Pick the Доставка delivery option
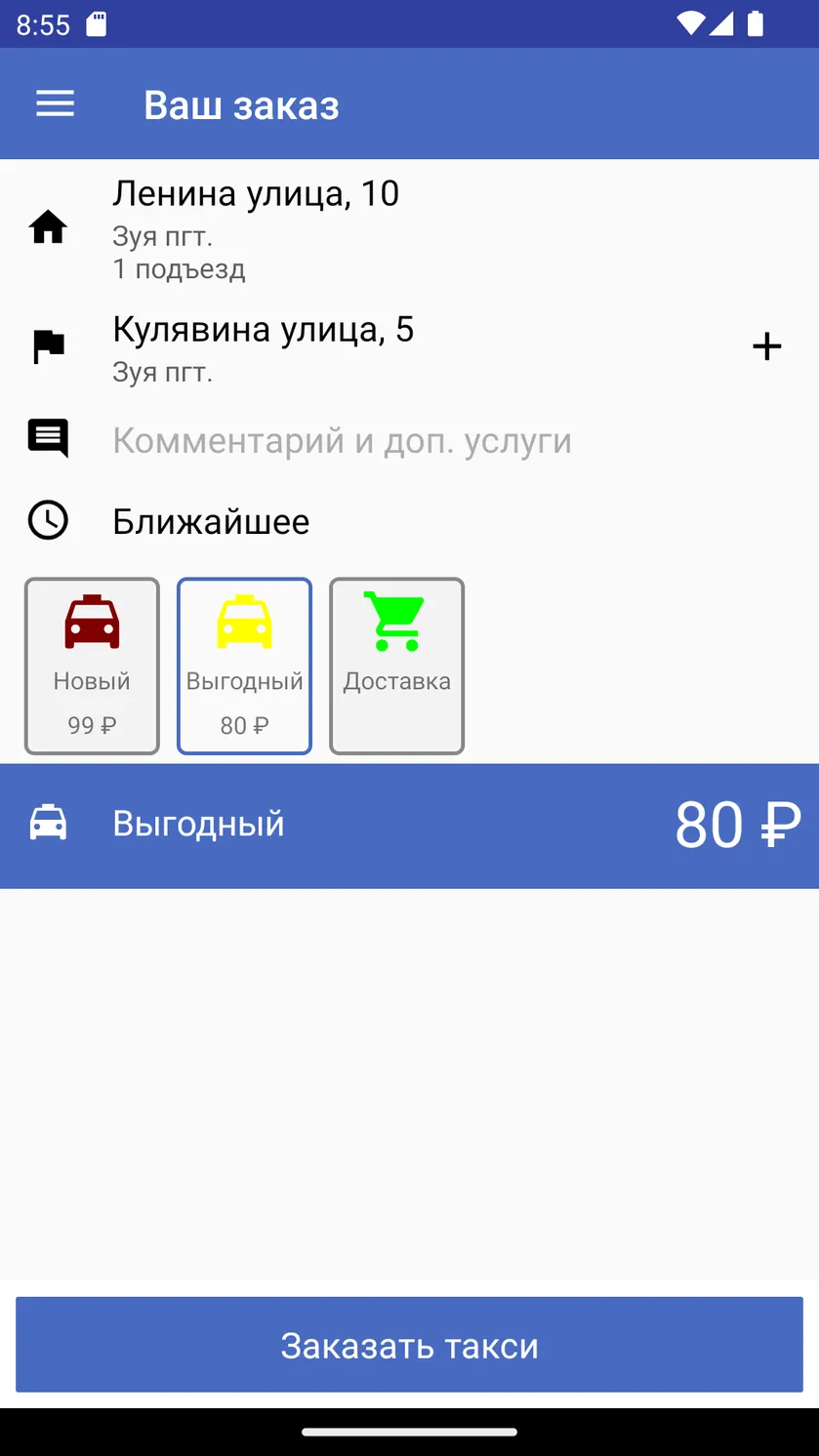 click(396, 666)
